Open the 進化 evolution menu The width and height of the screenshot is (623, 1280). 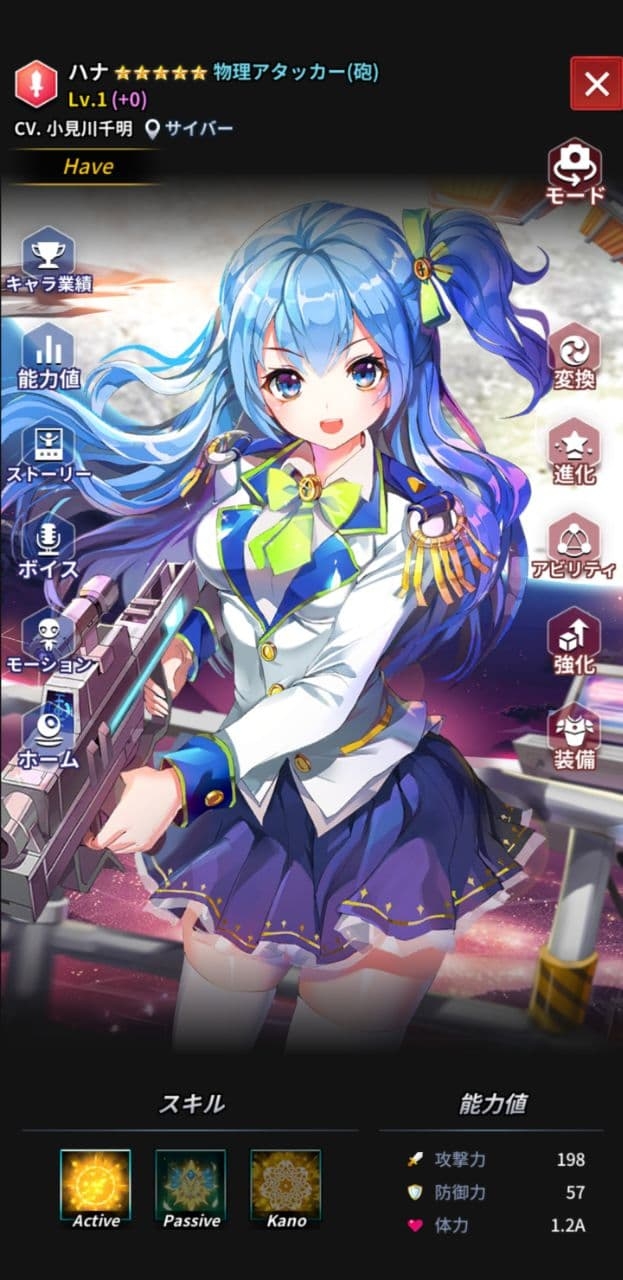574,450
